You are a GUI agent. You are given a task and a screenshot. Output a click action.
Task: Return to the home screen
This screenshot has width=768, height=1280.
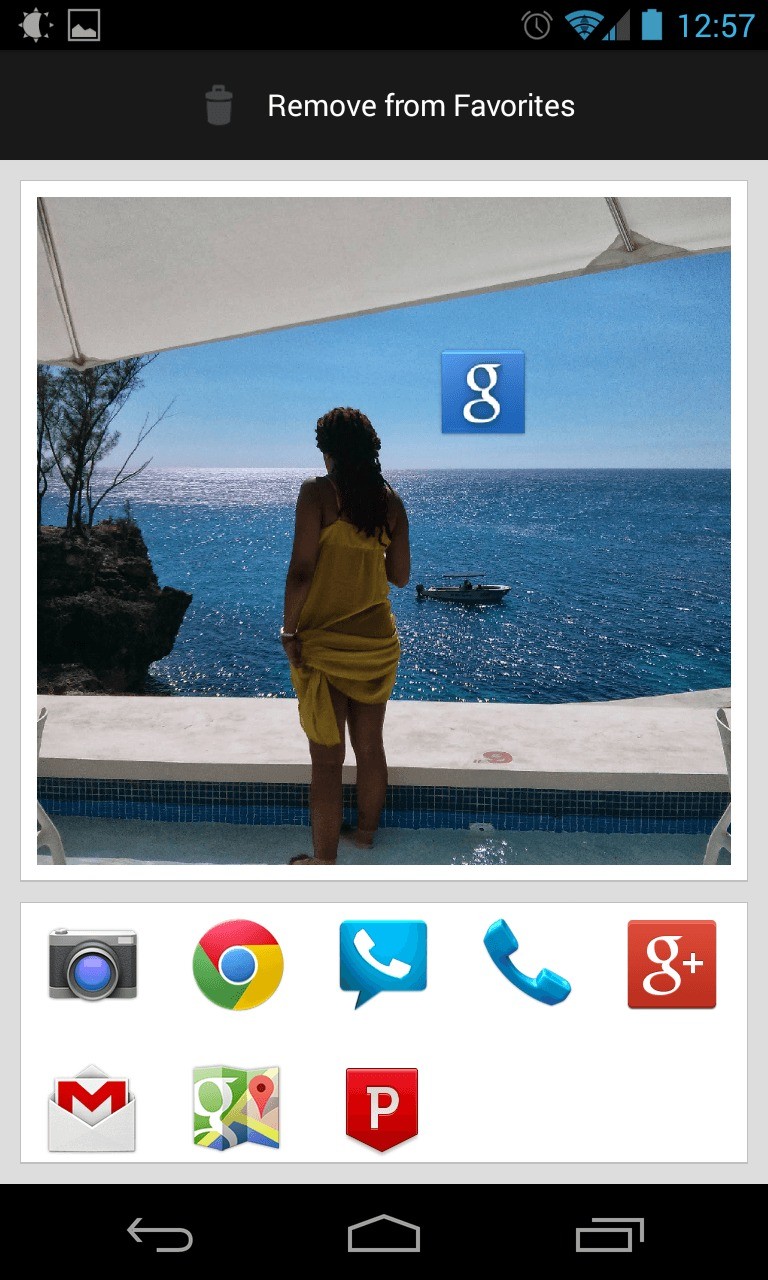384,1235
